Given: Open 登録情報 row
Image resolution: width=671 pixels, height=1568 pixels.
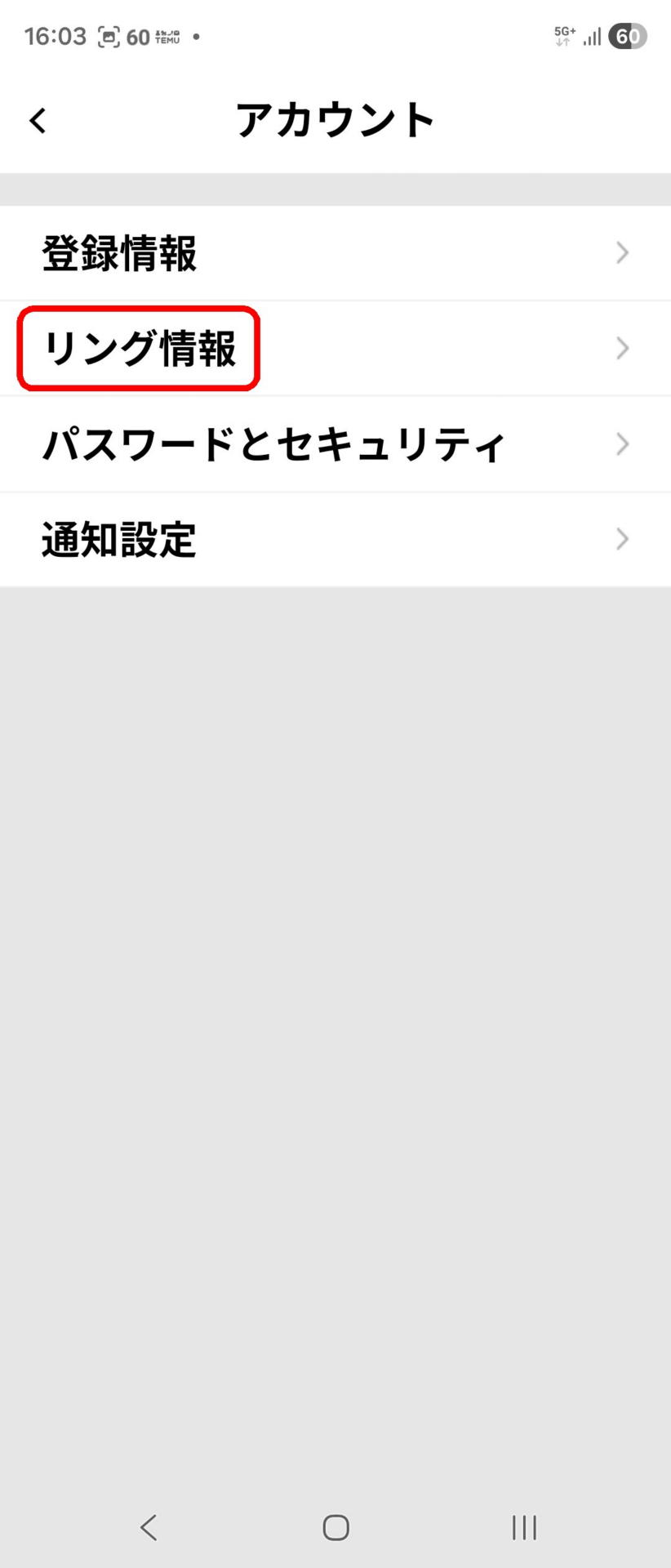Looking at the screenshot, I should click(335, 253).
